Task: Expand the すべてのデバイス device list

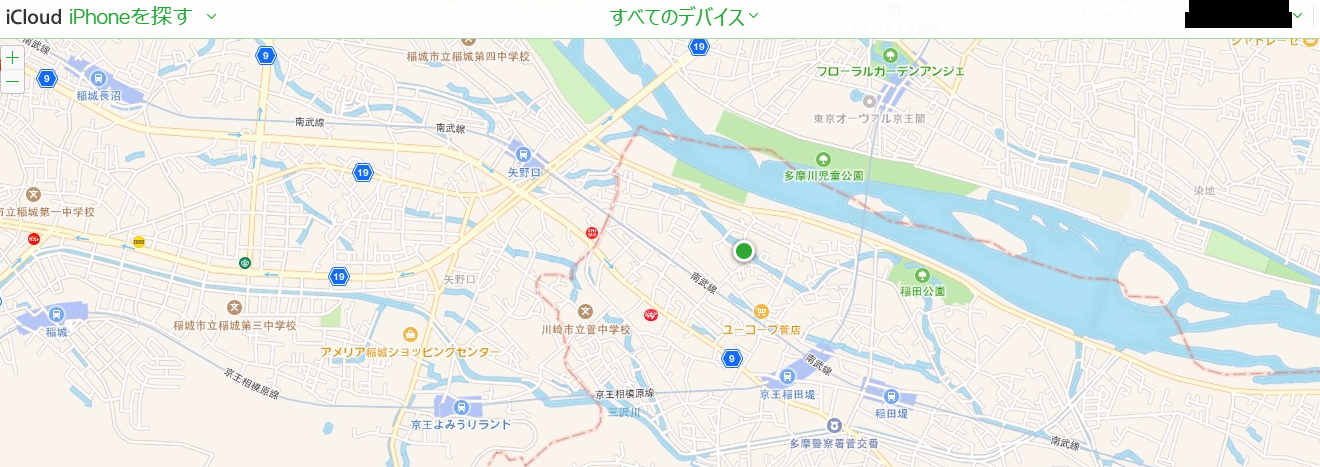Action: point(684,17)
